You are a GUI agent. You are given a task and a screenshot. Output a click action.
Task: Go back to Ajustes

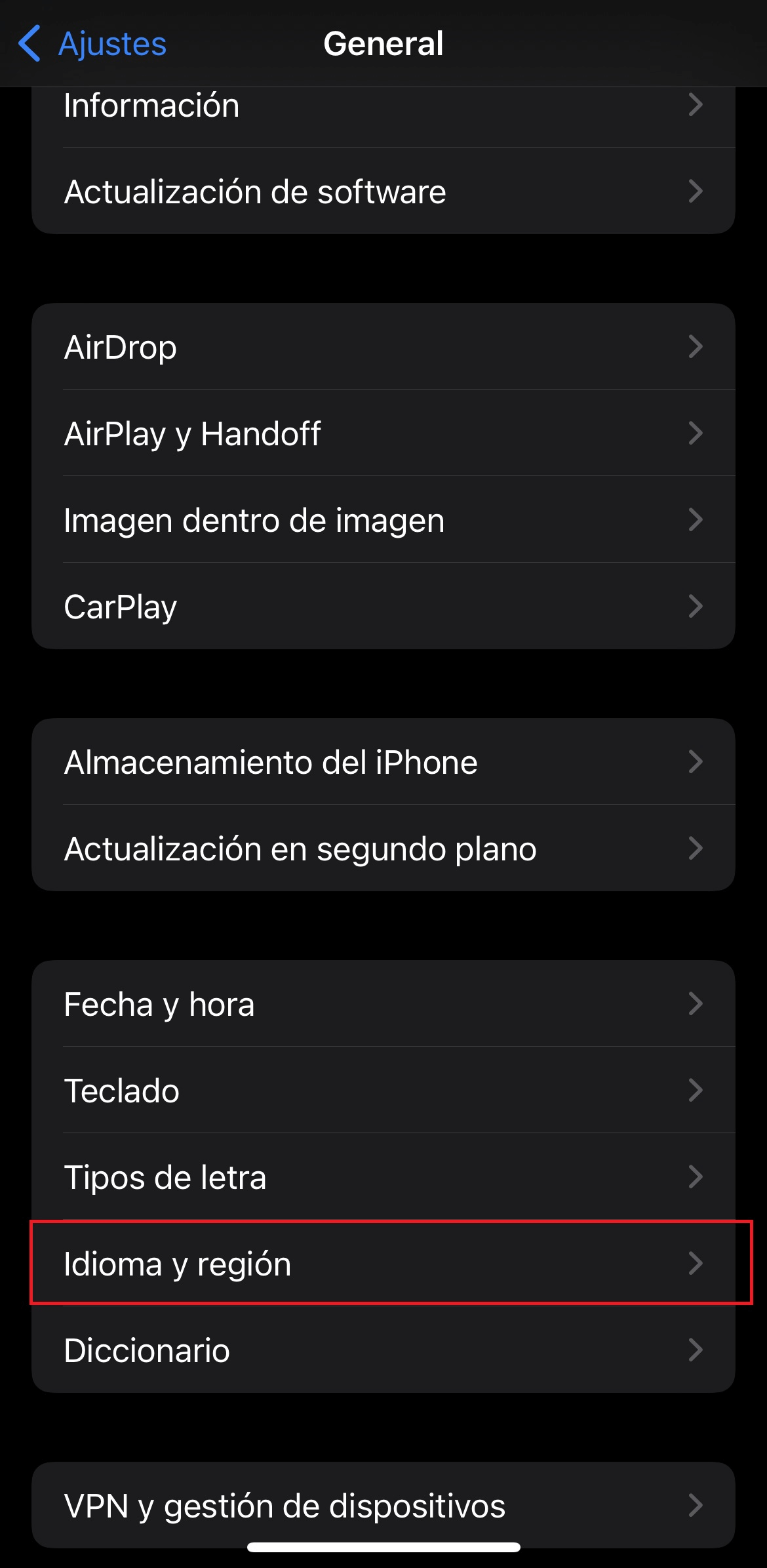pyautogui.click(x=92, y=44)
